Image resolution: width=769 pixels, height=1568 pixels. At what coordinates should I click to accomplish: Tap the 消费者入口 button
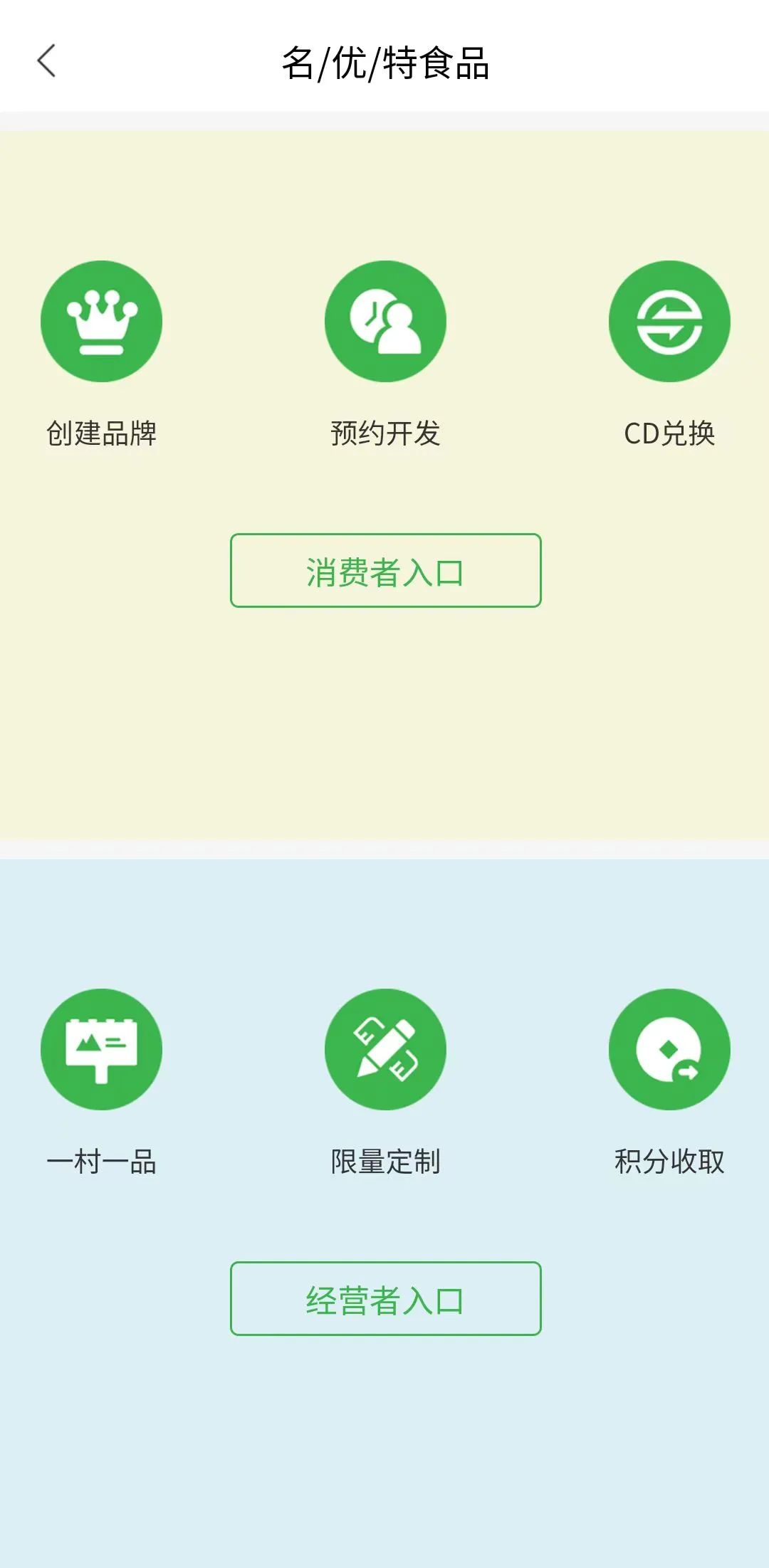coord(385,570)
